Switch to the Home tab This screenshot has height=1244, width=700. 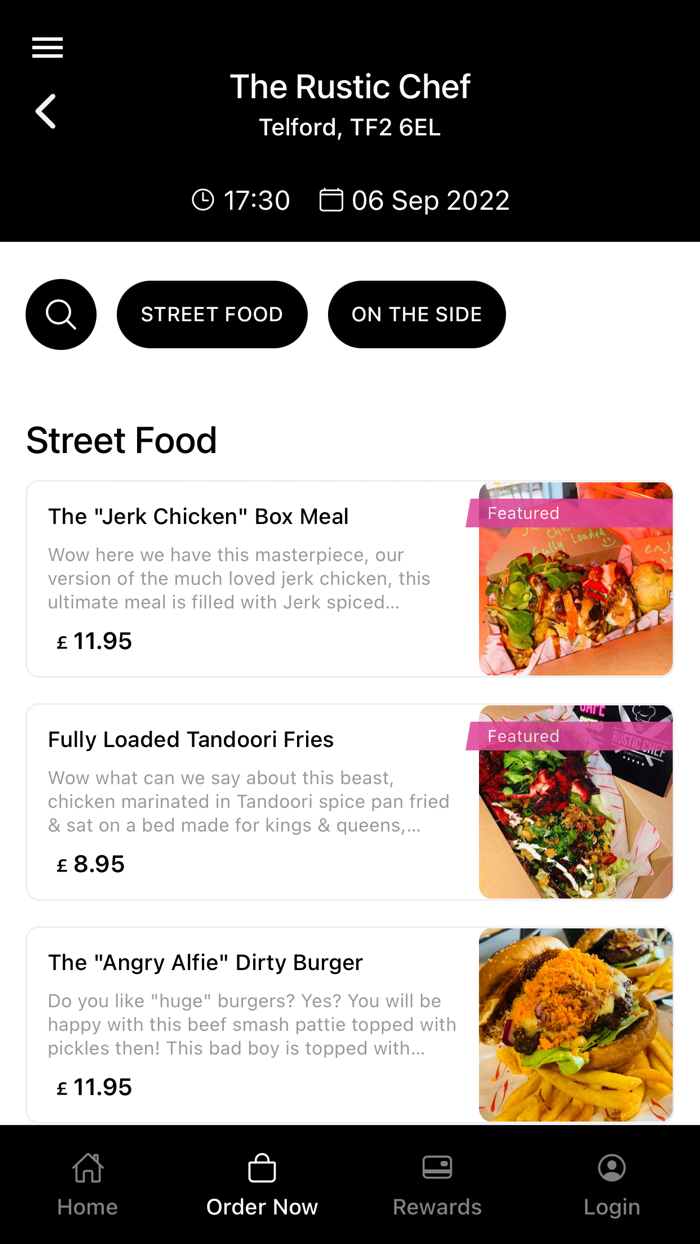87,1185
